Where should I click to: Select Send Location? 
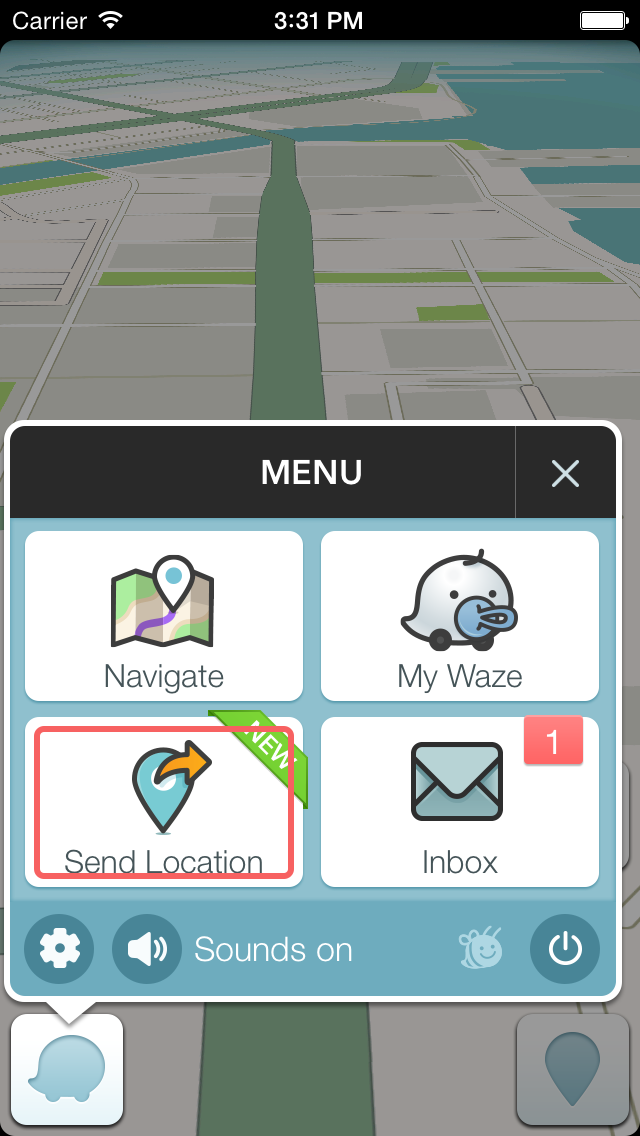pyautogui.click(x=164, y=802)
